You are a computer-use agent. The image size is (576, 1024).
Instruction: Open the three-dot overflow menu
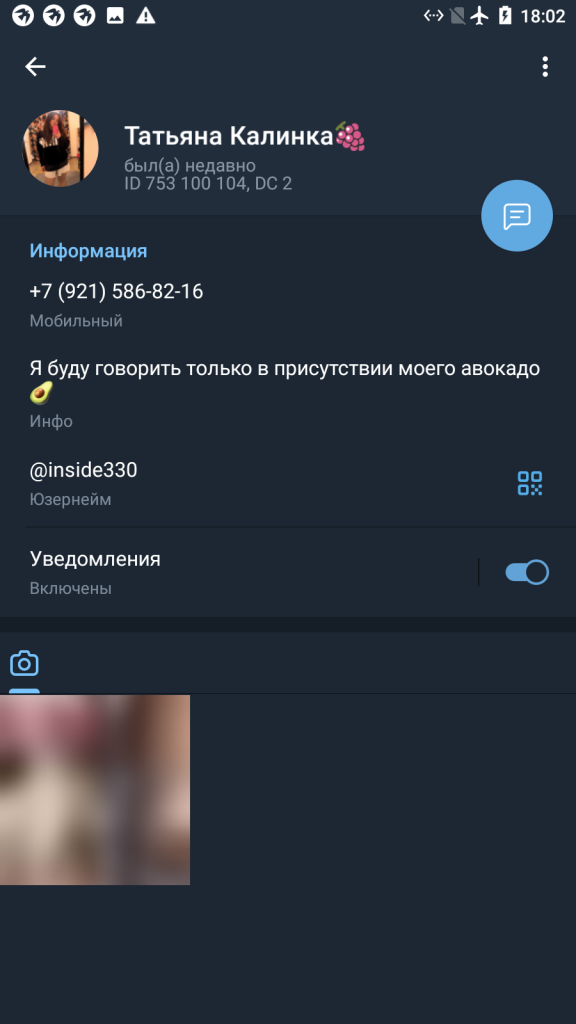coord(545,67)
